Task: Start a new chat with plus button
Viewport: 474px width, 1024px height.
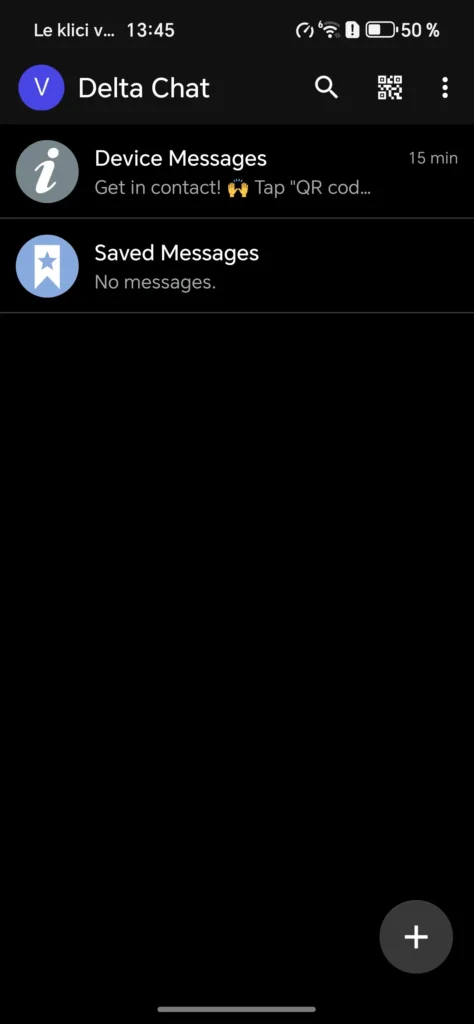Action: click(x=416, y=937)
